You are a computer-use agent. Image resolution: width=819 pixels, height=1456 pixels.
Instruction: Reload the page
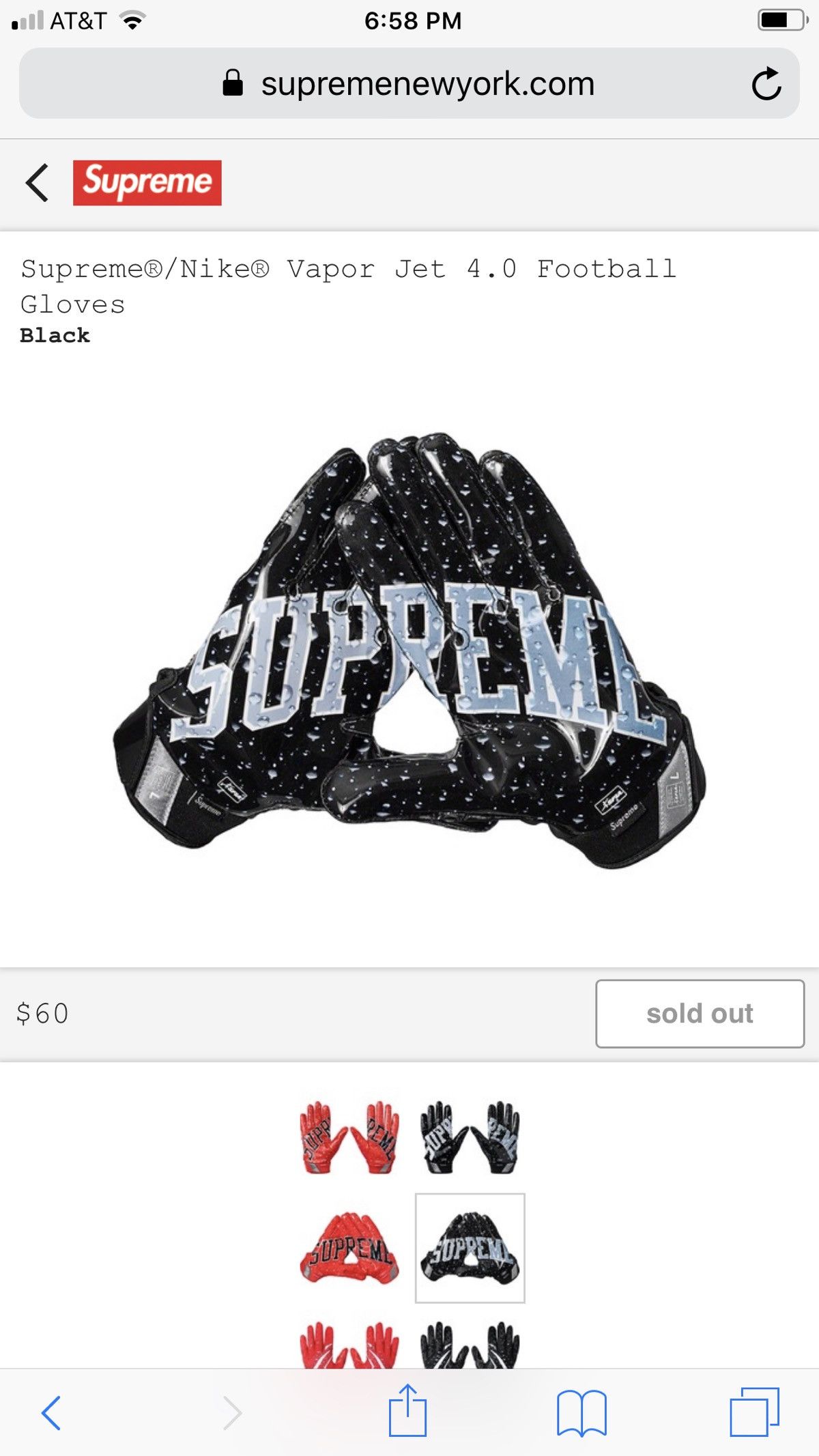(766, 84)
